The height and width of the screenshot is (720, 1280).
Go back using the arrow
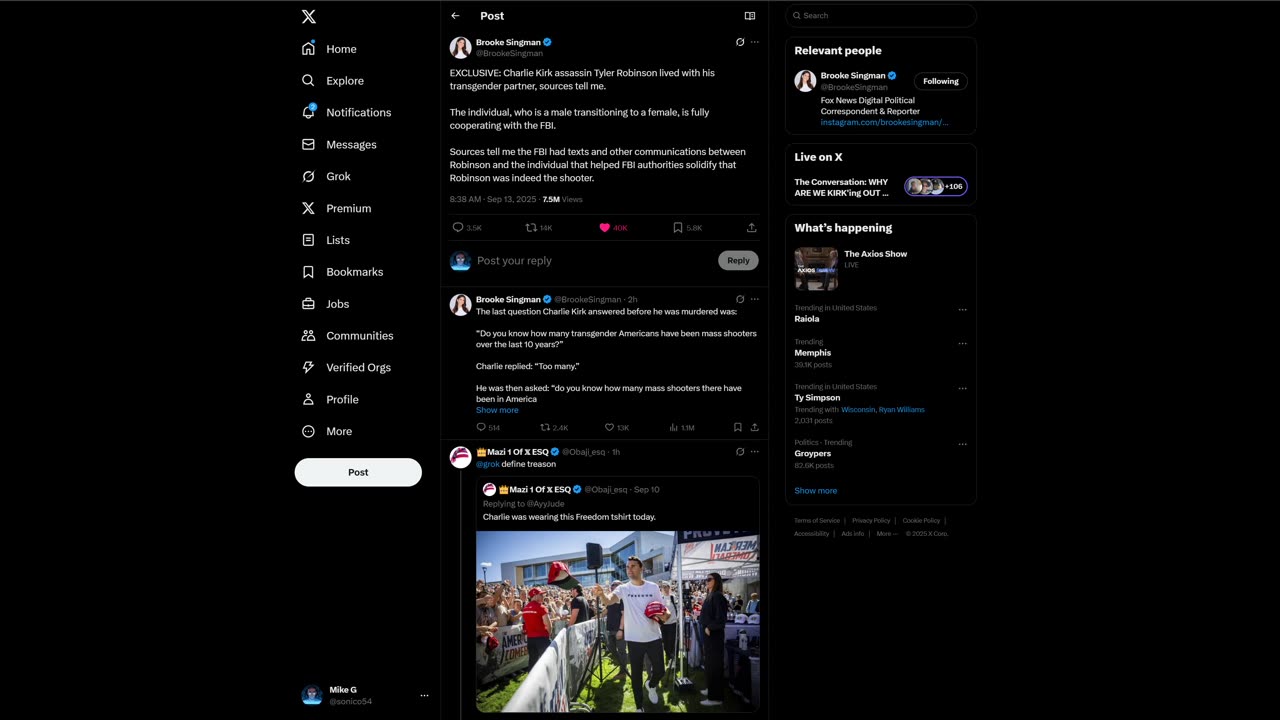click(x=455, y=16)
